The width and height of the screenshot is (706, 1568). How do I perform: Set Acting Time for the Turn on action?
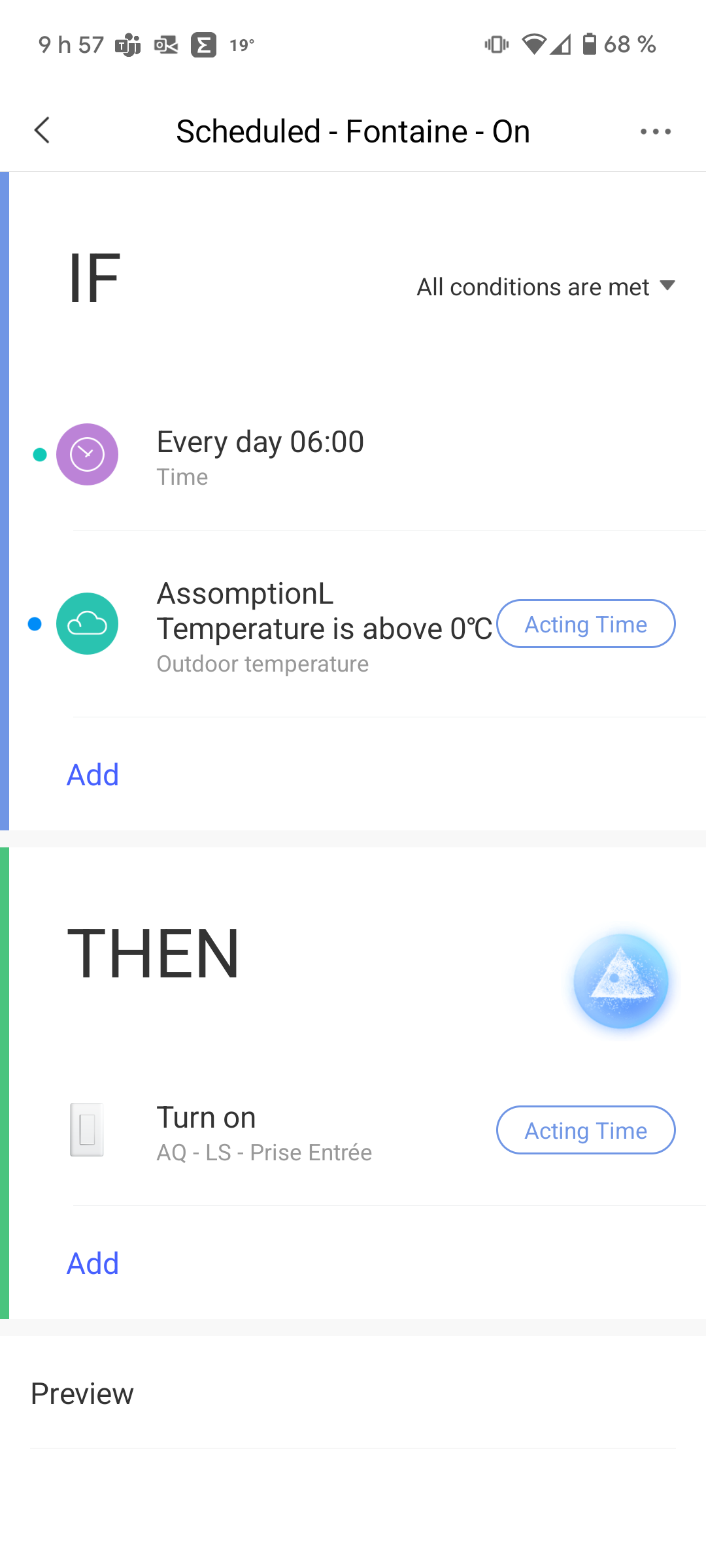click(586, 1130)
